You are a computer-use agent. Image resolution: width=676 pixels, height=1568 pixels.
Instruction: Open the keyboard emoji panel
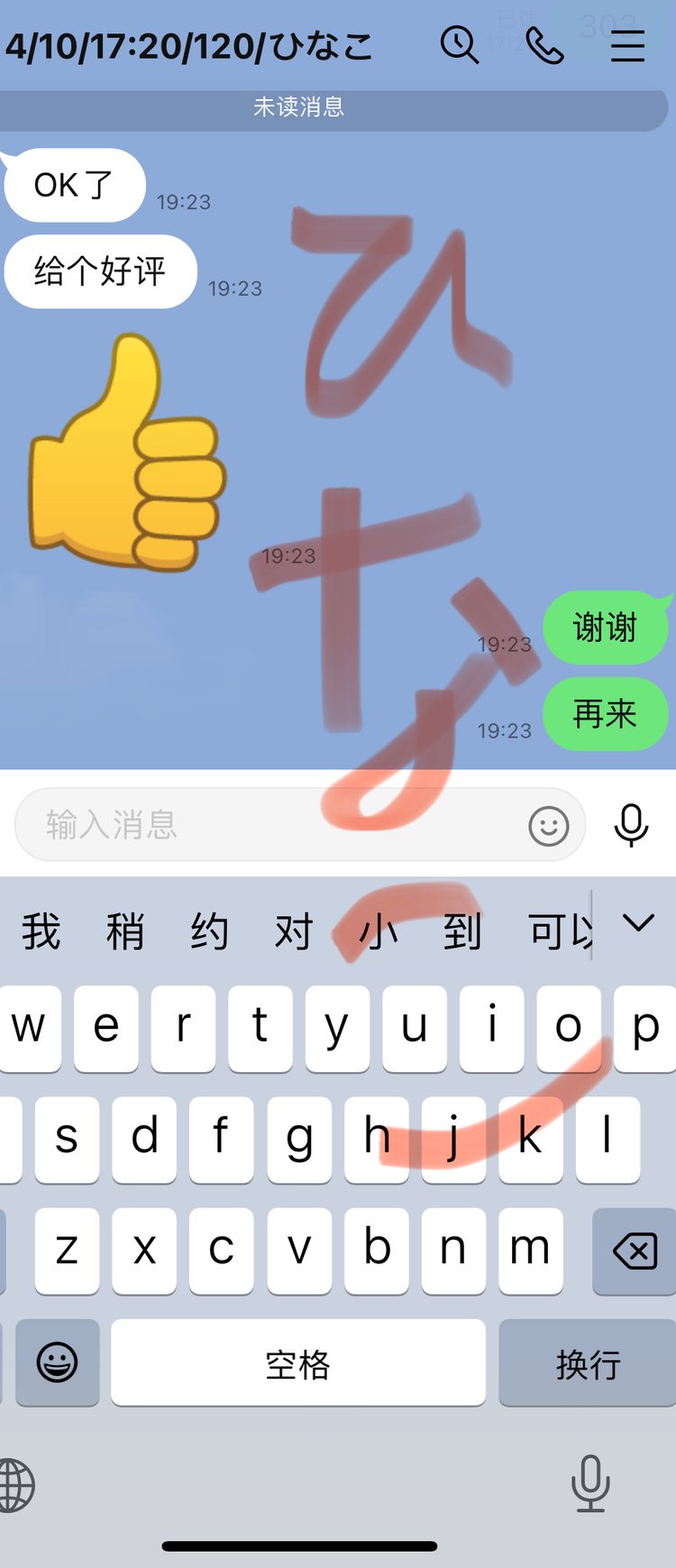57,1362
